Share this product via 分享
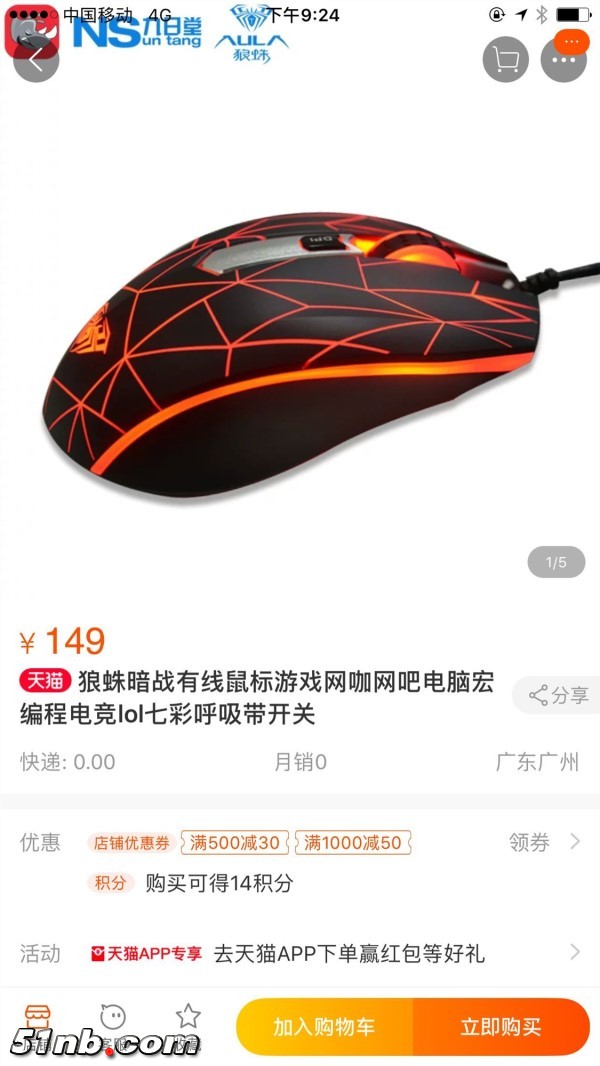The image size is (600, 1066). pyautogui.click(x=558, y=695)
